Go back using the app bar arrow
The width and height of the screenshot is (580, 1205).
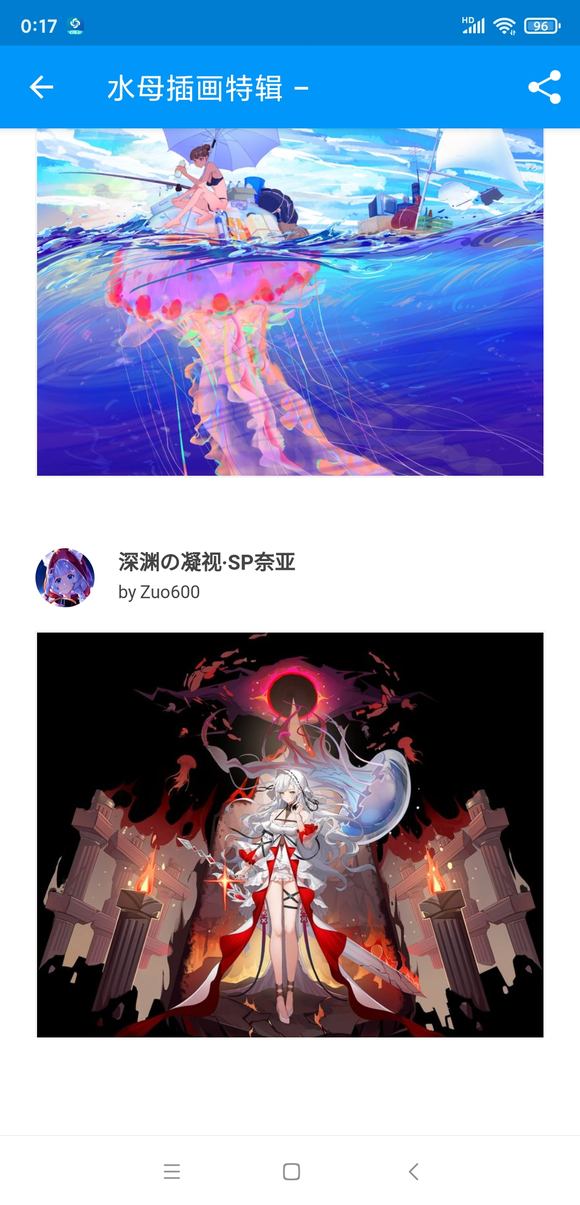(x=41, y=87)
